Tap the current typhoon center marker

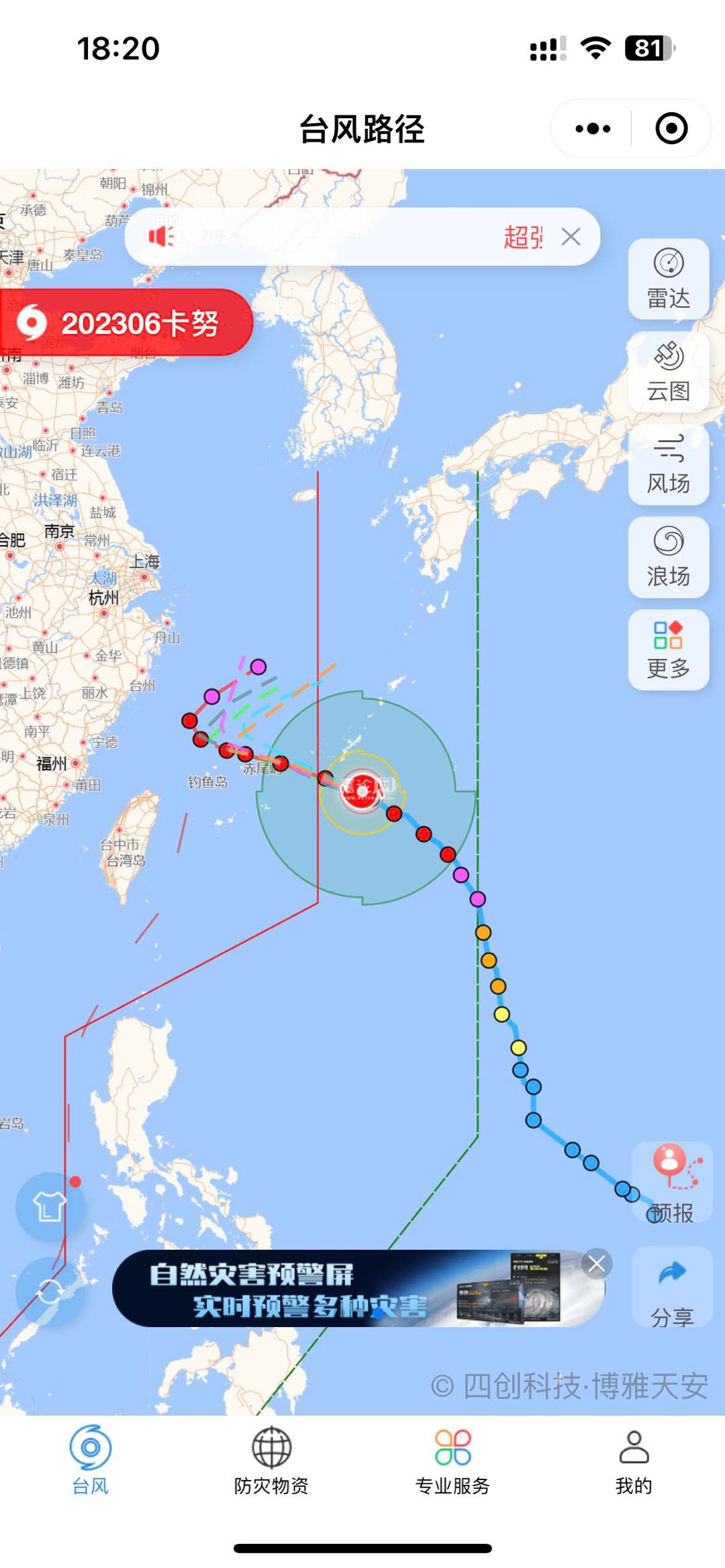pyautogui.click(x=362, y=790)
